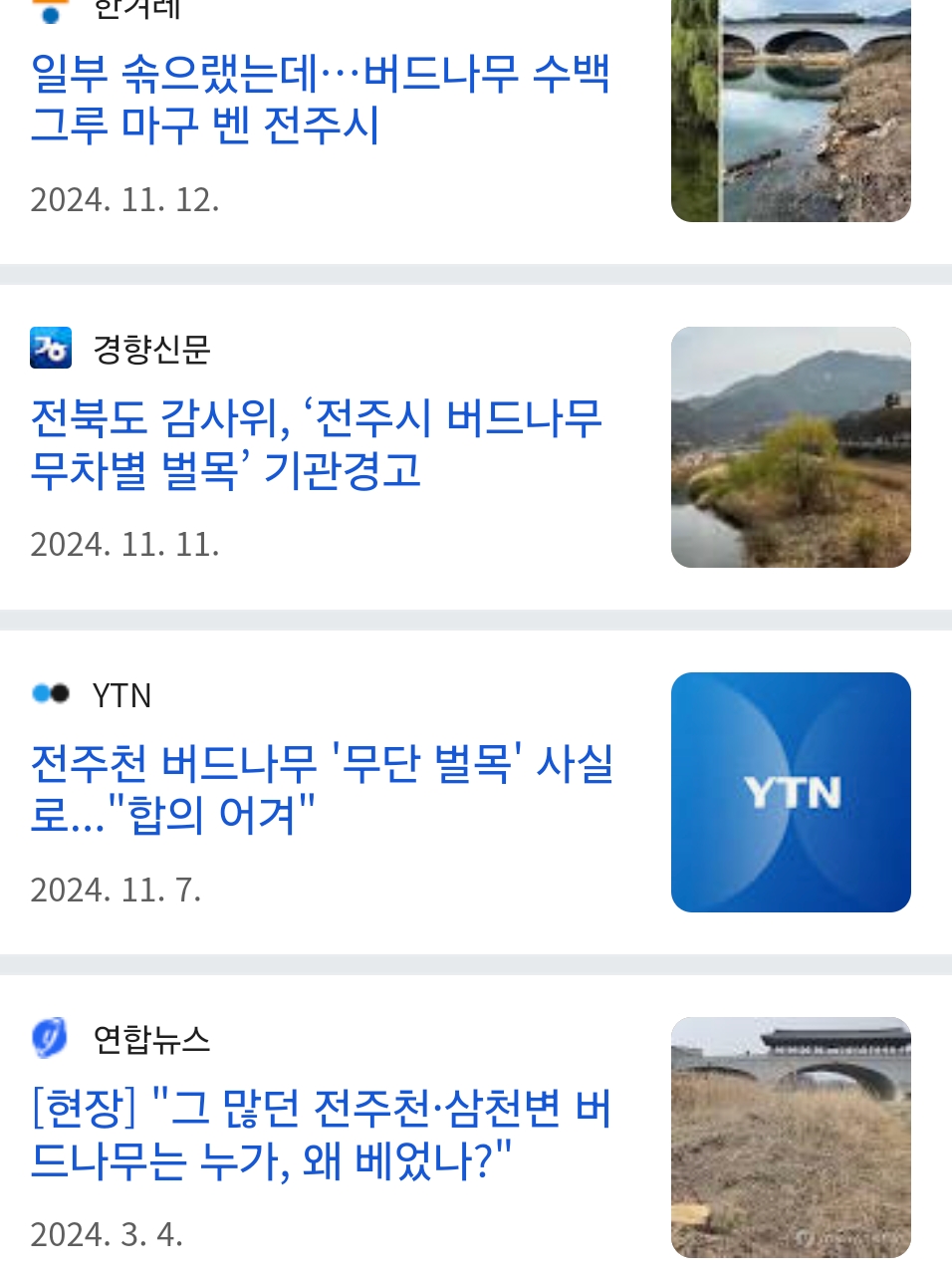Viewport: 952px width, 1276px height.
Task: Tap the 연합뉴스 article's stone bridge thumbnail
Action: point(791,1137)
